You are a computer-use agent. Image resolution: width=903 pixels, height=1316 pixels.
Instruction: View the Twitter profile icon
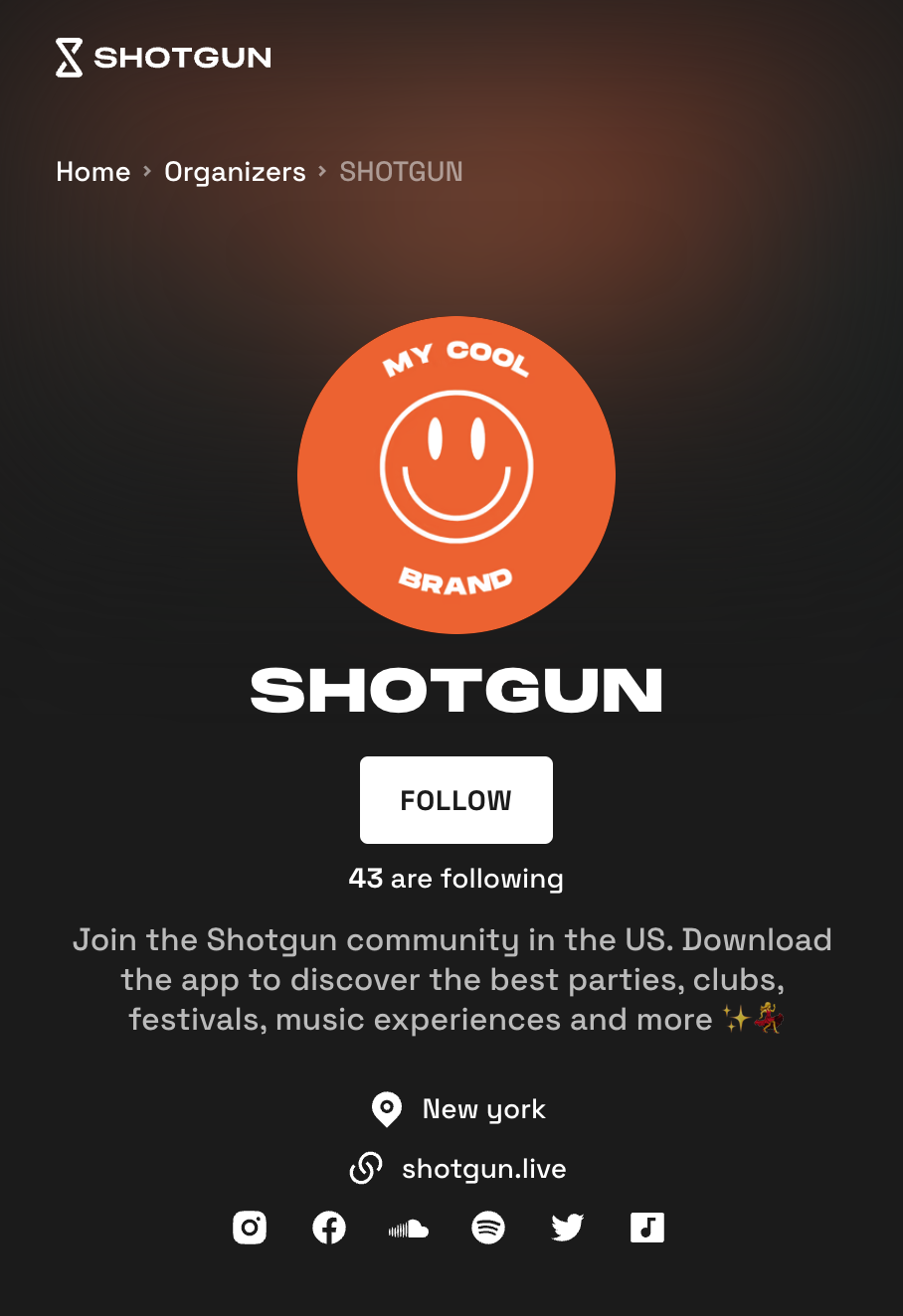click(x=568, y=1228)
